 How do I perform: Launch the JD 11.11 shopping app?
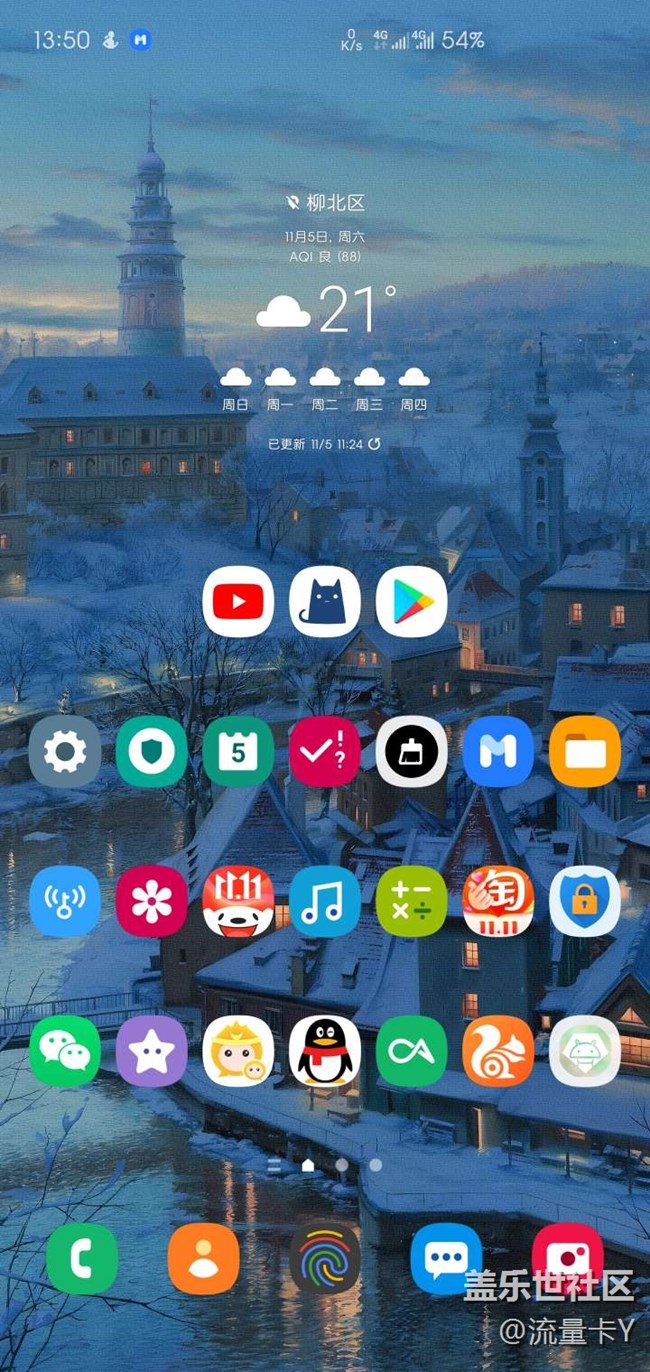(238, 901)
